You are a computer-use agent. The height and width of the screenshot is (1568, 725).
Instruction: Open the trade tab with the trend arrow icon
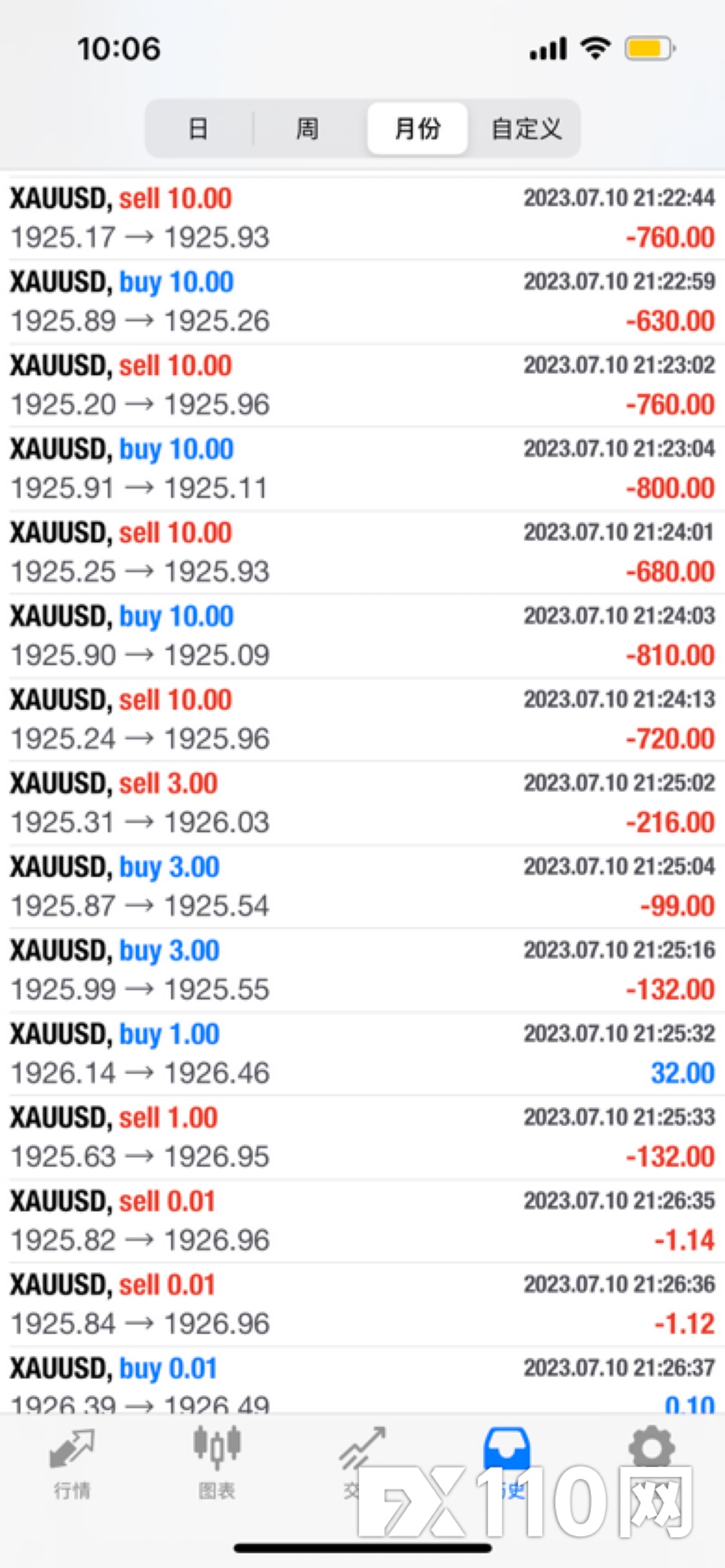pos(362,1452)
